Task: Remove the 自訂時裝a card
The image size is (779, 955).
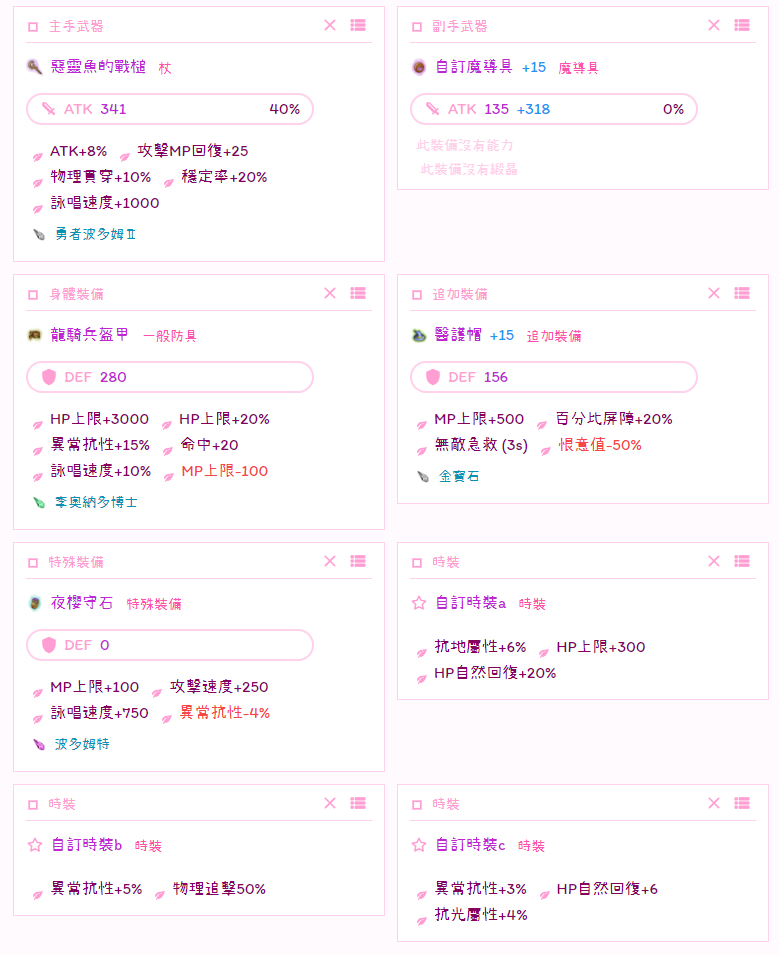Action: click(x=714, y=561)
